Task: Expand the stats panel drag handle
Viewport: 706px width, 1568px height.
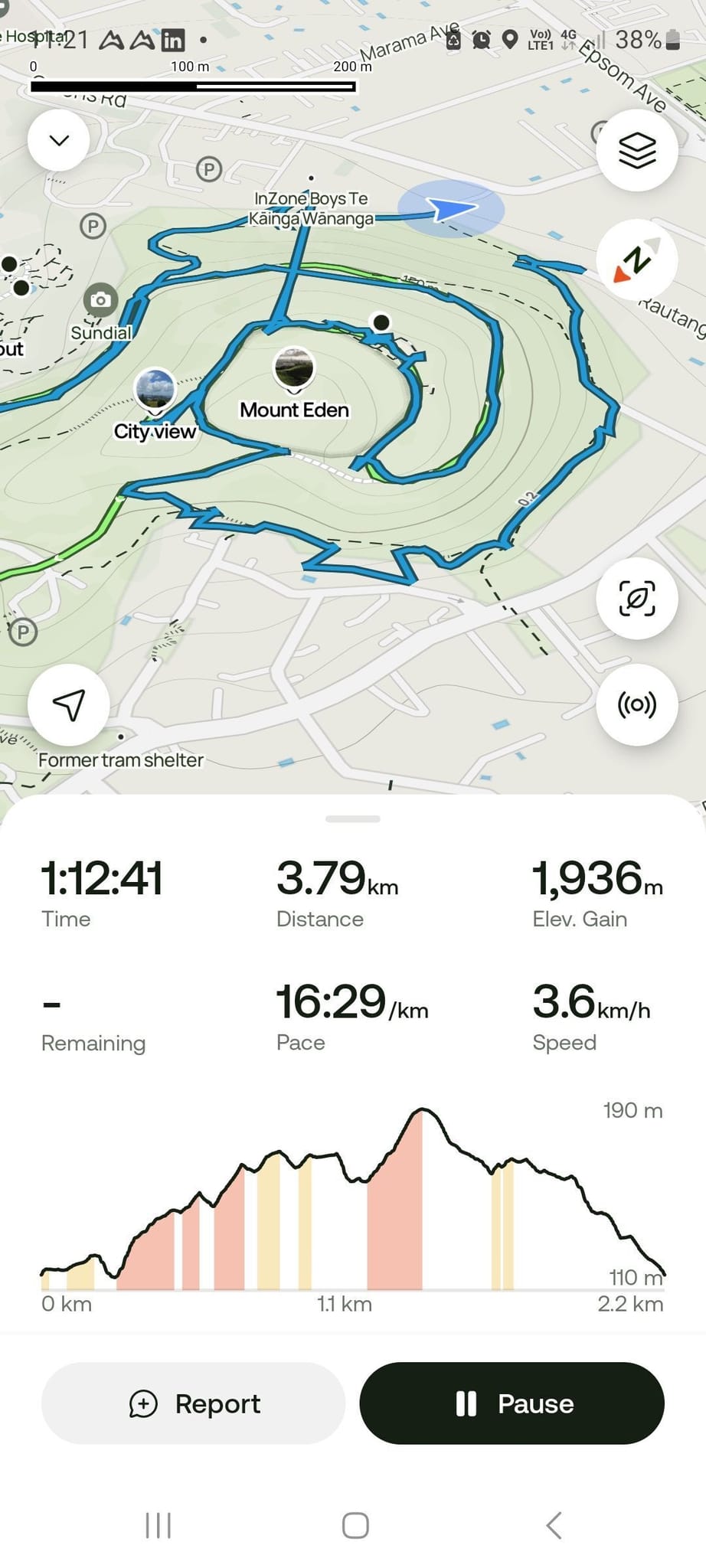Action: click(x=353, y=818)
